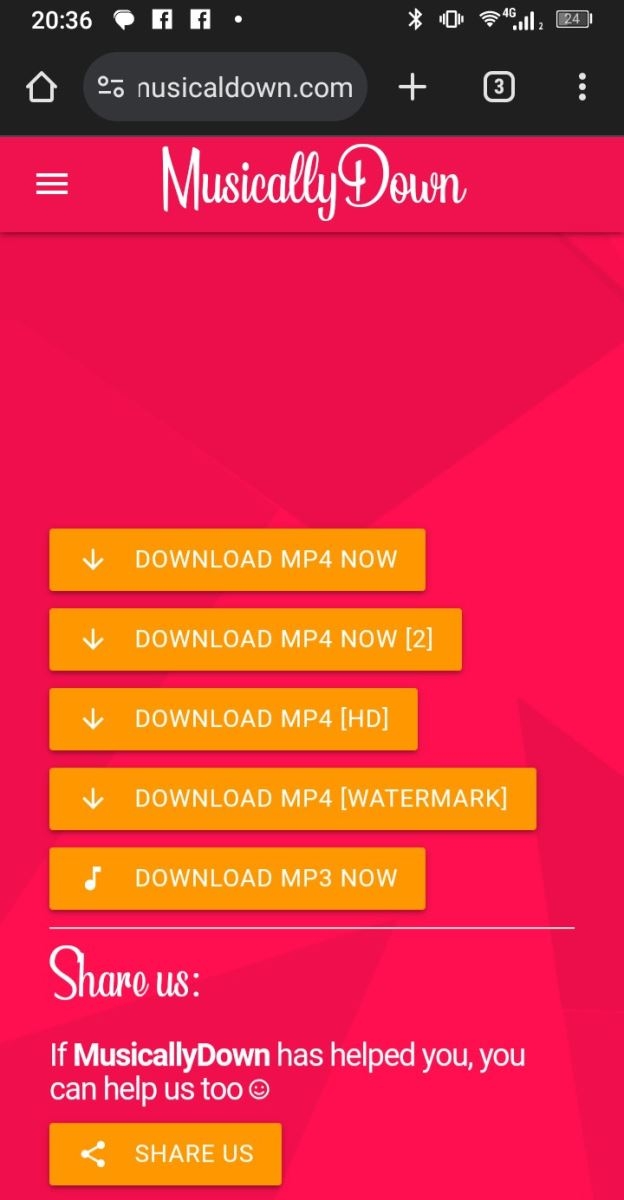Download the MP3 audio now
Image resolution: width=624 pixels, height=1200 pixels.
[x=237, y=879]
